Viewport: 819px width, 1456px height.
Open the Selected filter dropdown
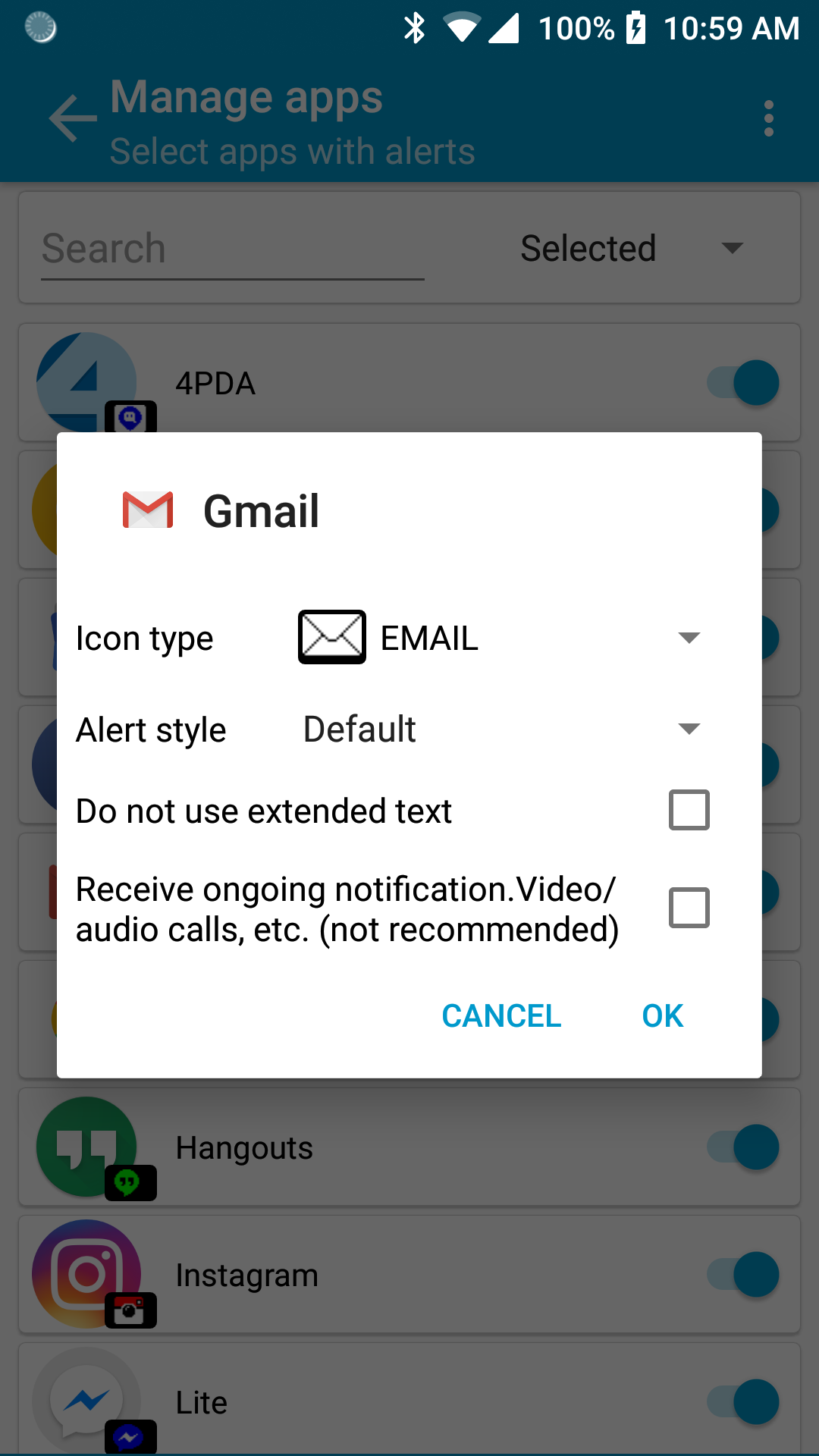tap(730, 248)
